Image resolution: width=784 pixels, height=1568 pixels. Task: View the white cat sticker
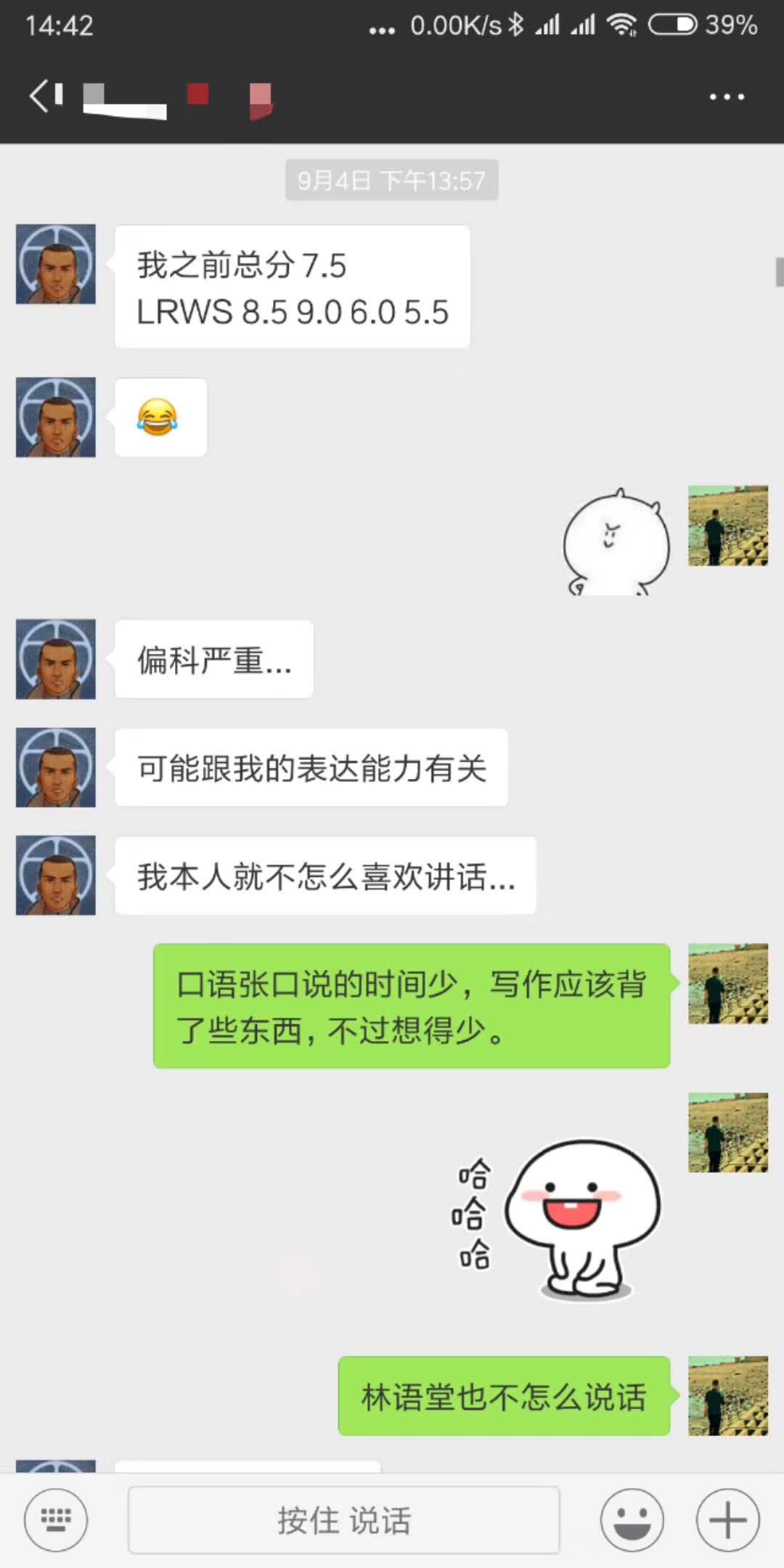[x=616, y=542]
